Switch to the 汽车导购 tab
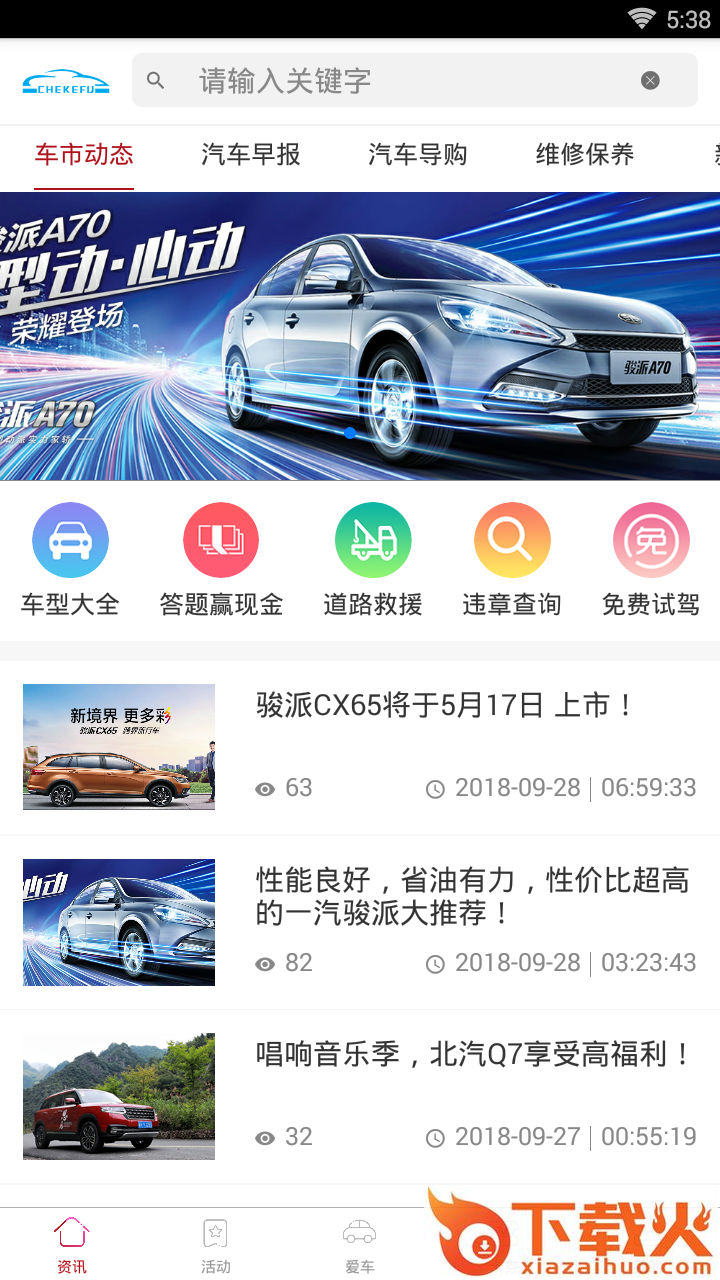Screen dimensions: 720x1280 418,155
